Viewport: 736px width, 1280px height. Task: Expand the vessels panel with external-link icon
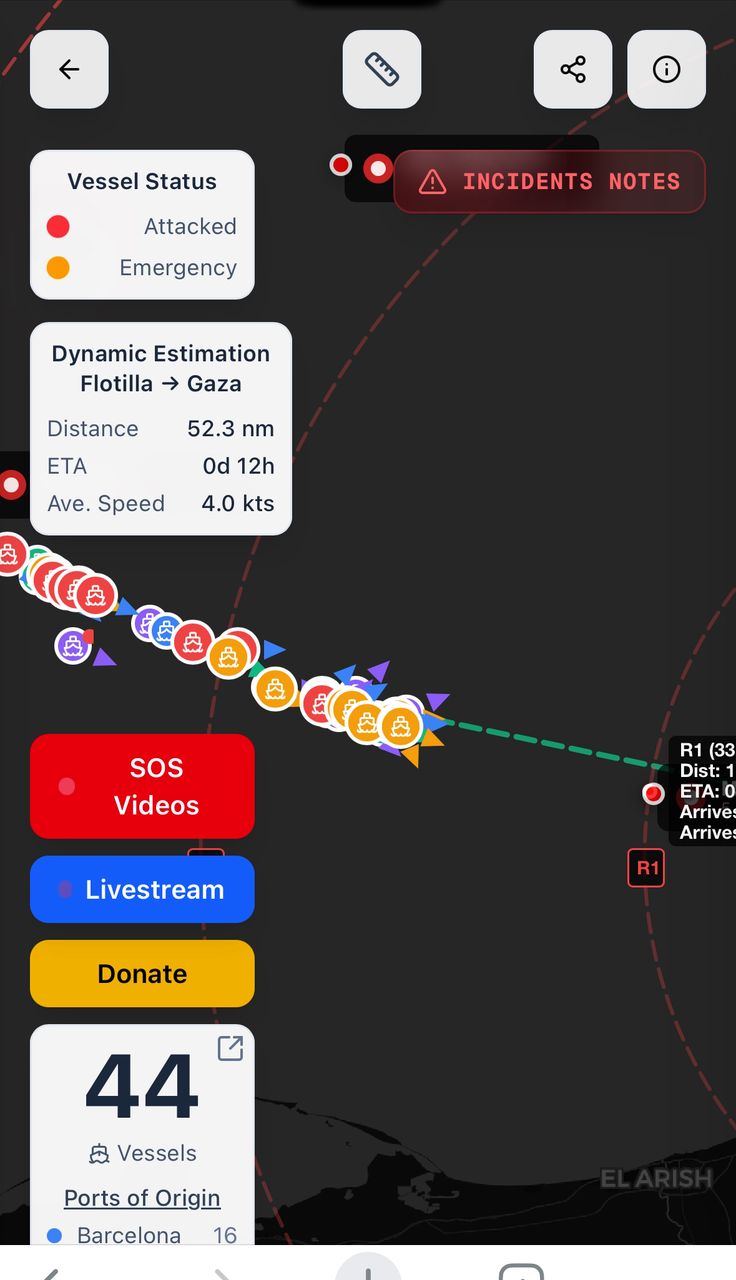tap(230, 1048)
